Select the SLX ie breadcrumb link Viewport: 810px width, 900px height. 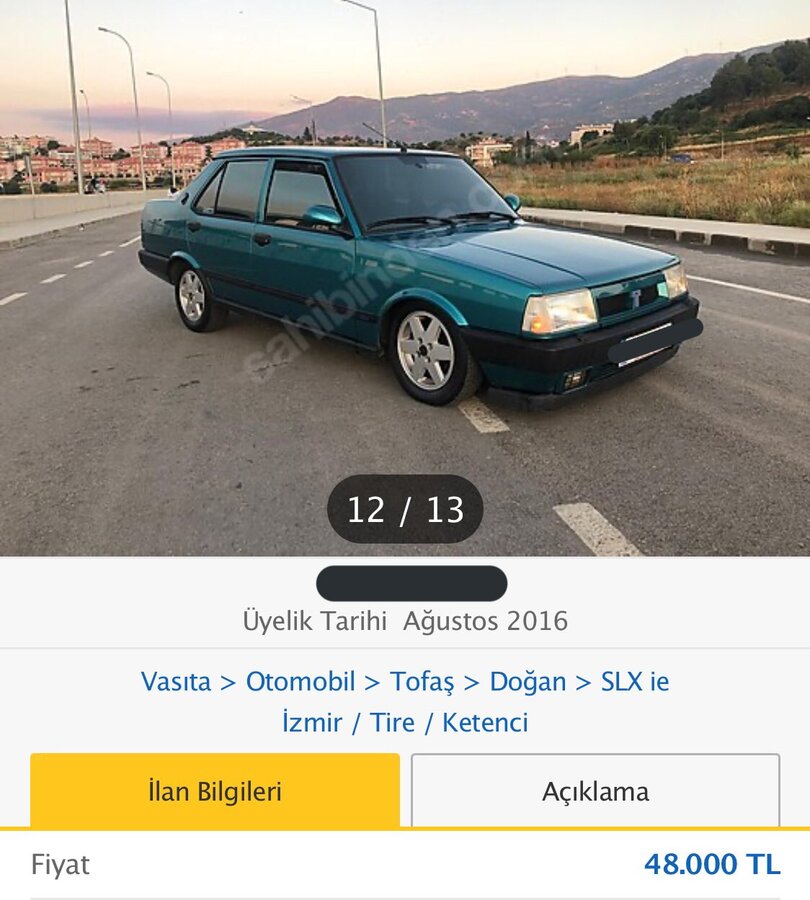pos(634,682)
